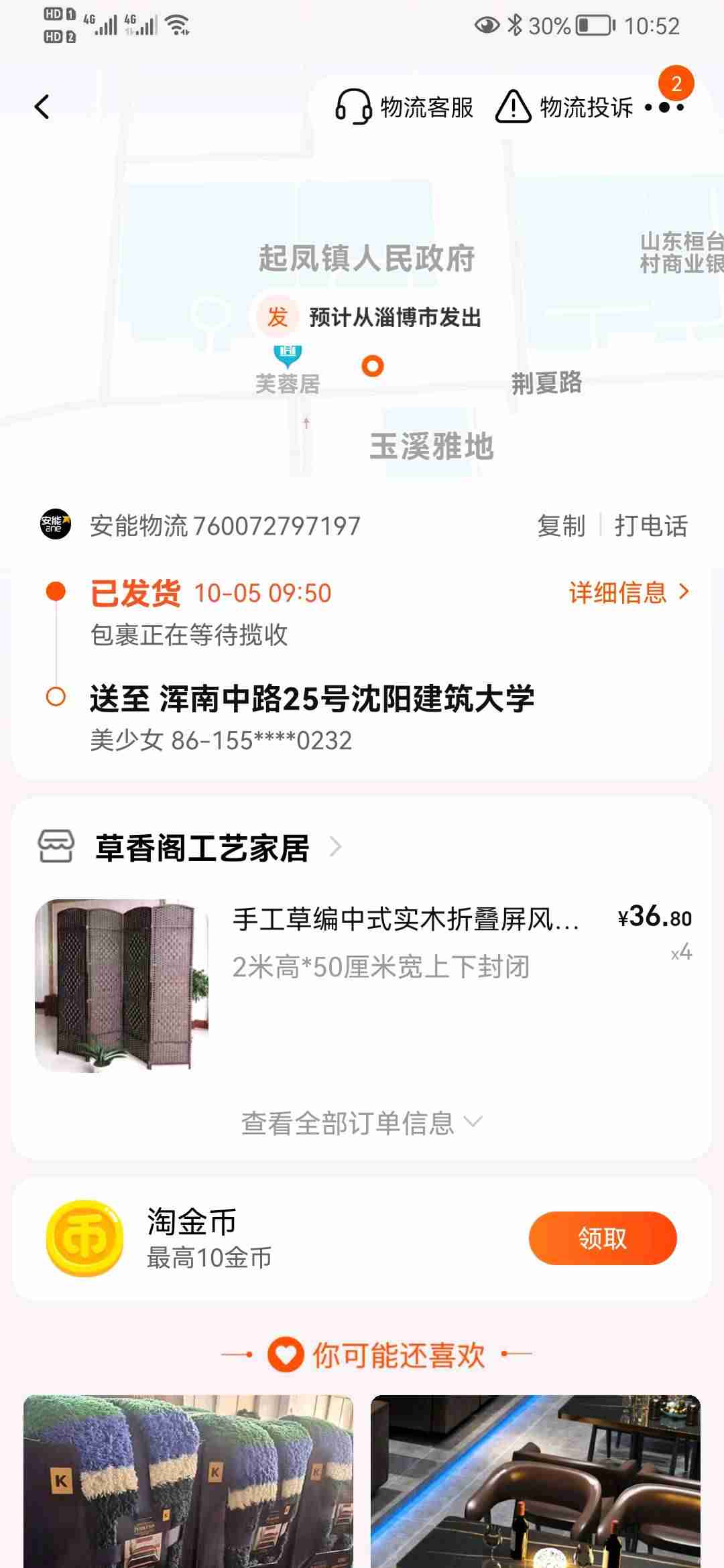Claim 淘金币 with the 领取 button

coord(602,1238)
